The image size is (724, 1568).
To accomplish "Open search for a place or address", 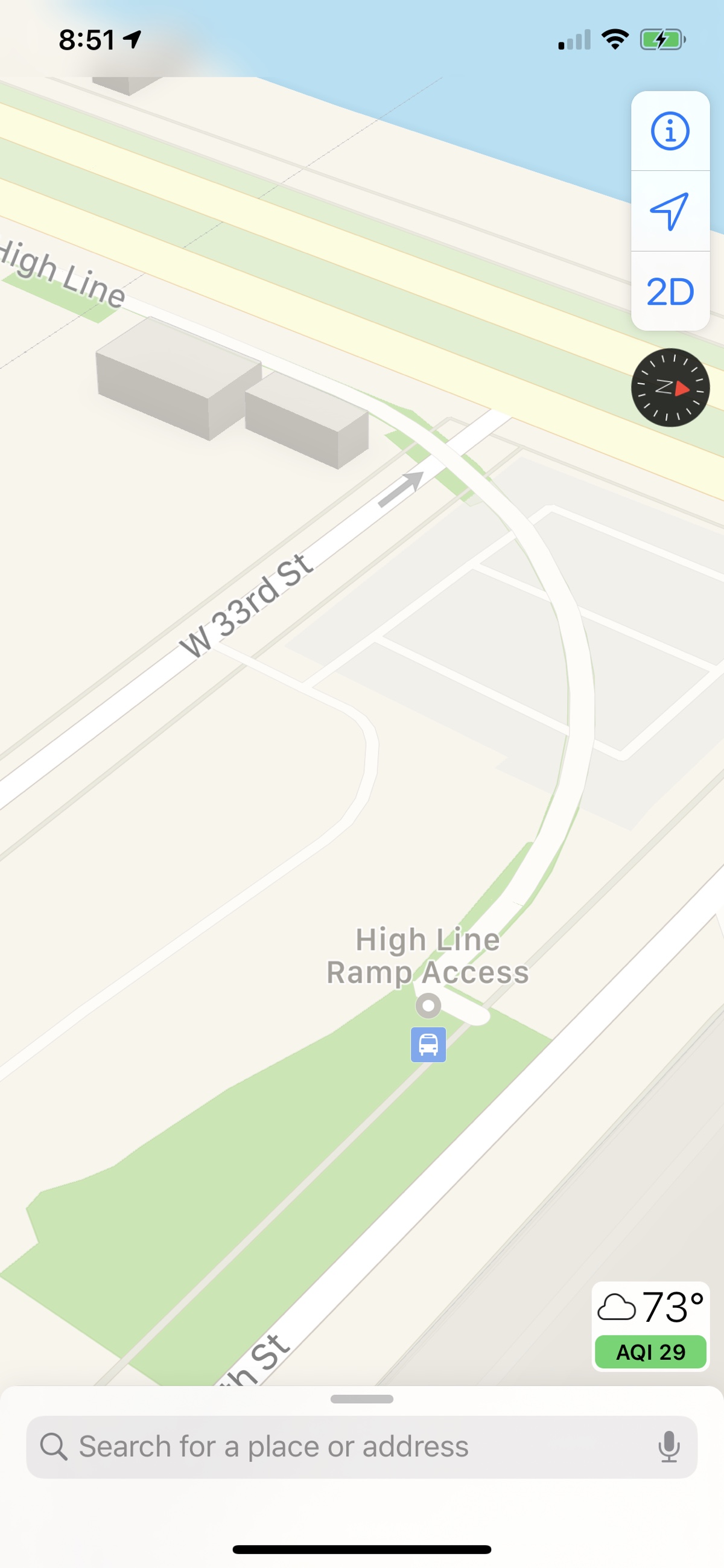I will [x=341, y=1447].
